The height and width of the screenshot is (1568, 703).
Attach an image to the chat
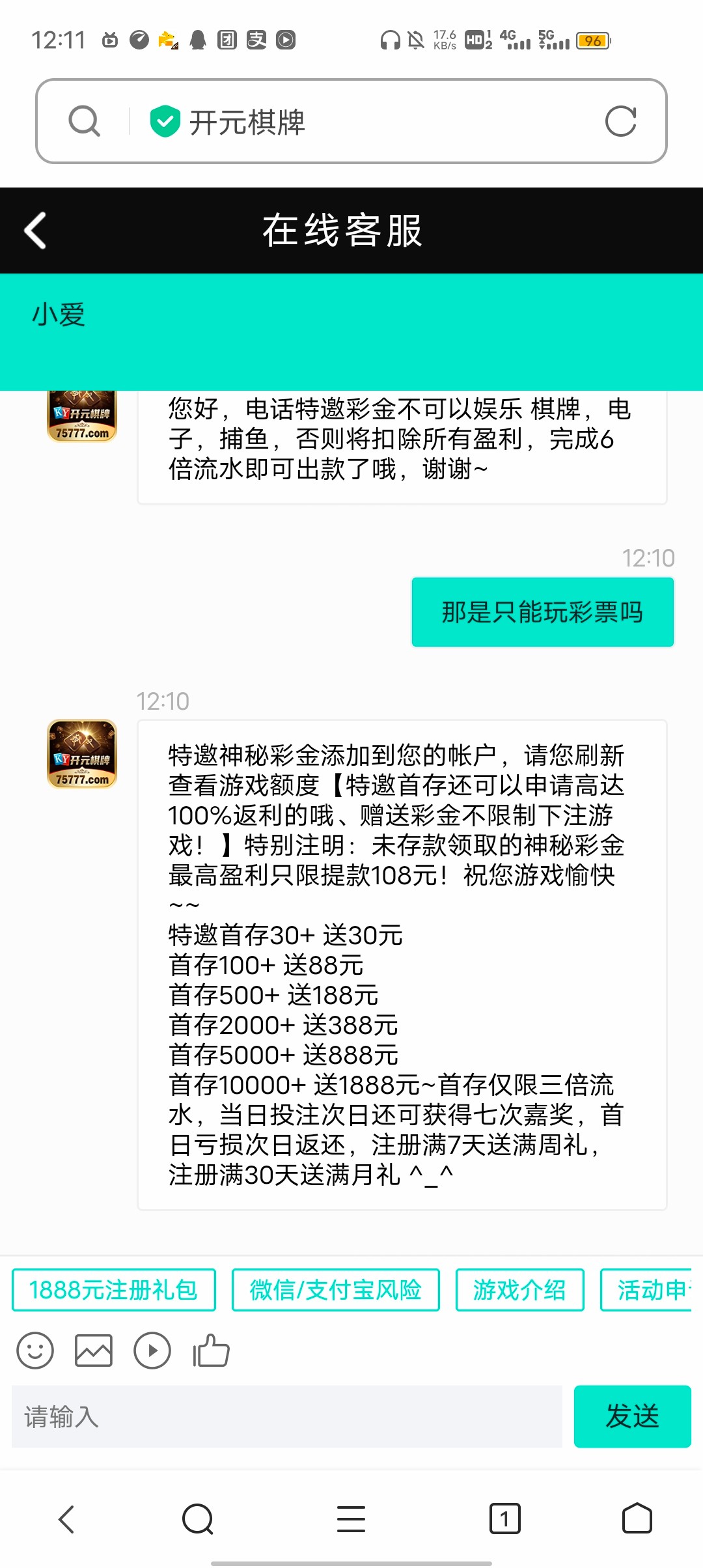click(94, 1351)
